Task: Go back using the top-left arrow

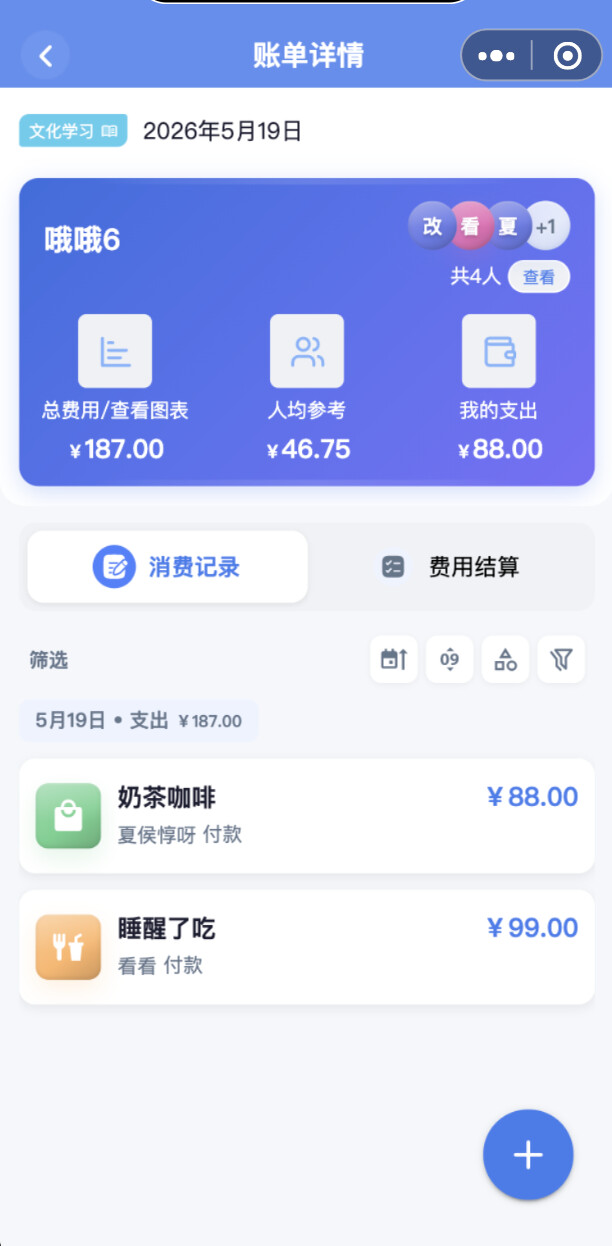Action: [x=45, y=55]
